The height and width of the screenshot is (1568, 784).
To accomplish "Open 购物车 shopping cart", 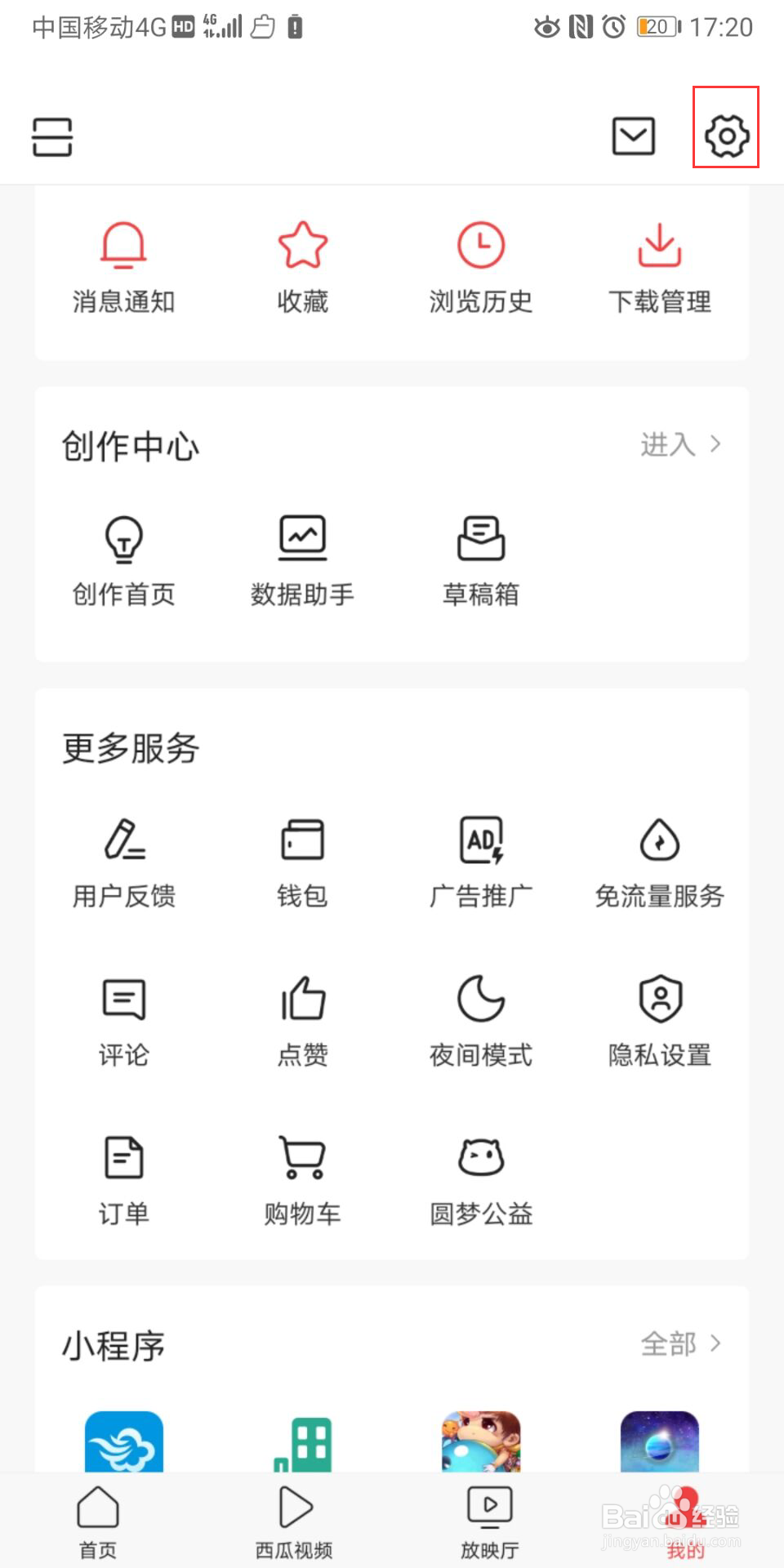I will click(x=302, y=1179).
